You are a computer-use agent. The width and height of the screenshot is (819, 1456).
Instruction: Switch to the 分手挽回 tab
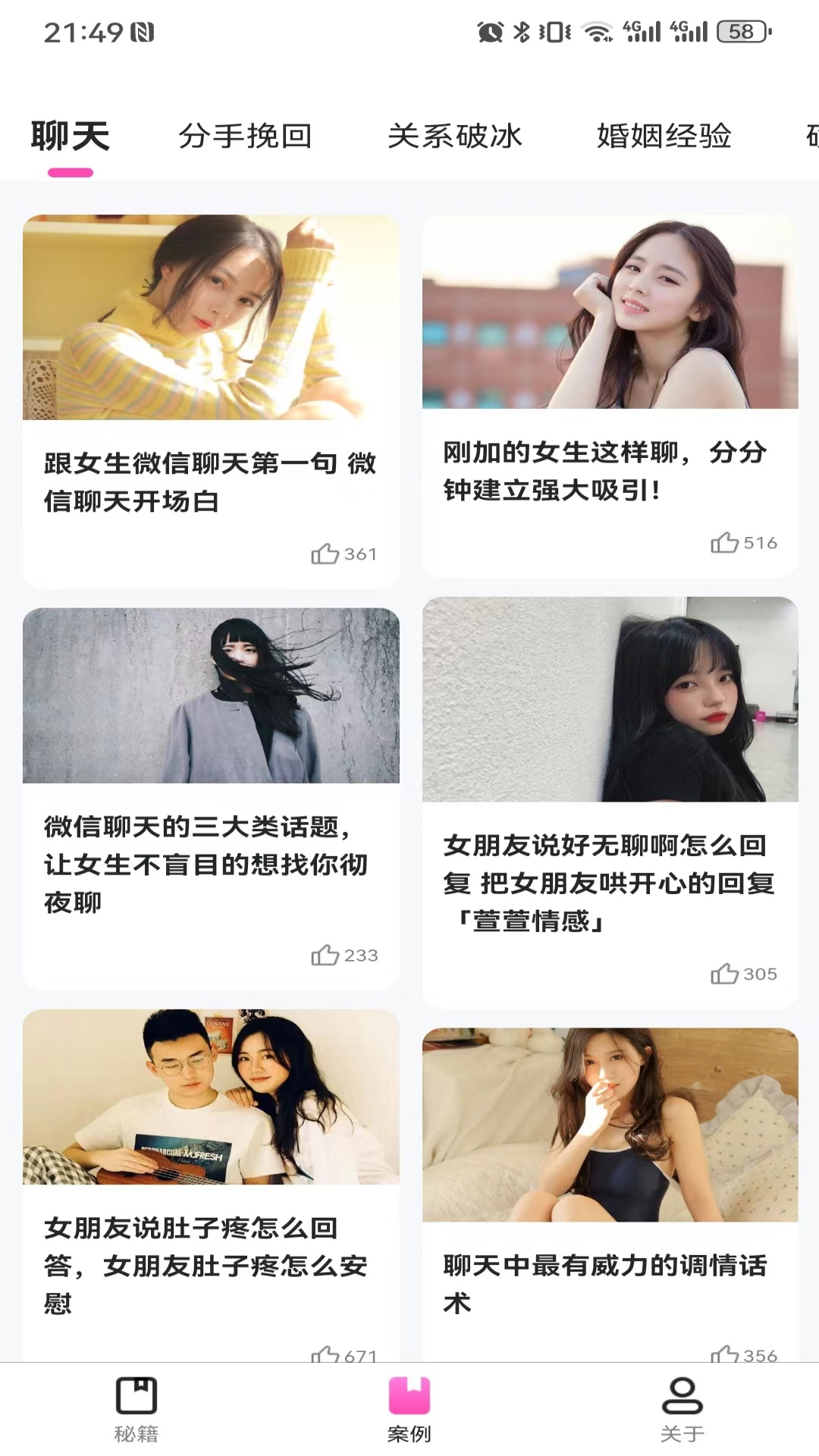(x=245, y=136)
